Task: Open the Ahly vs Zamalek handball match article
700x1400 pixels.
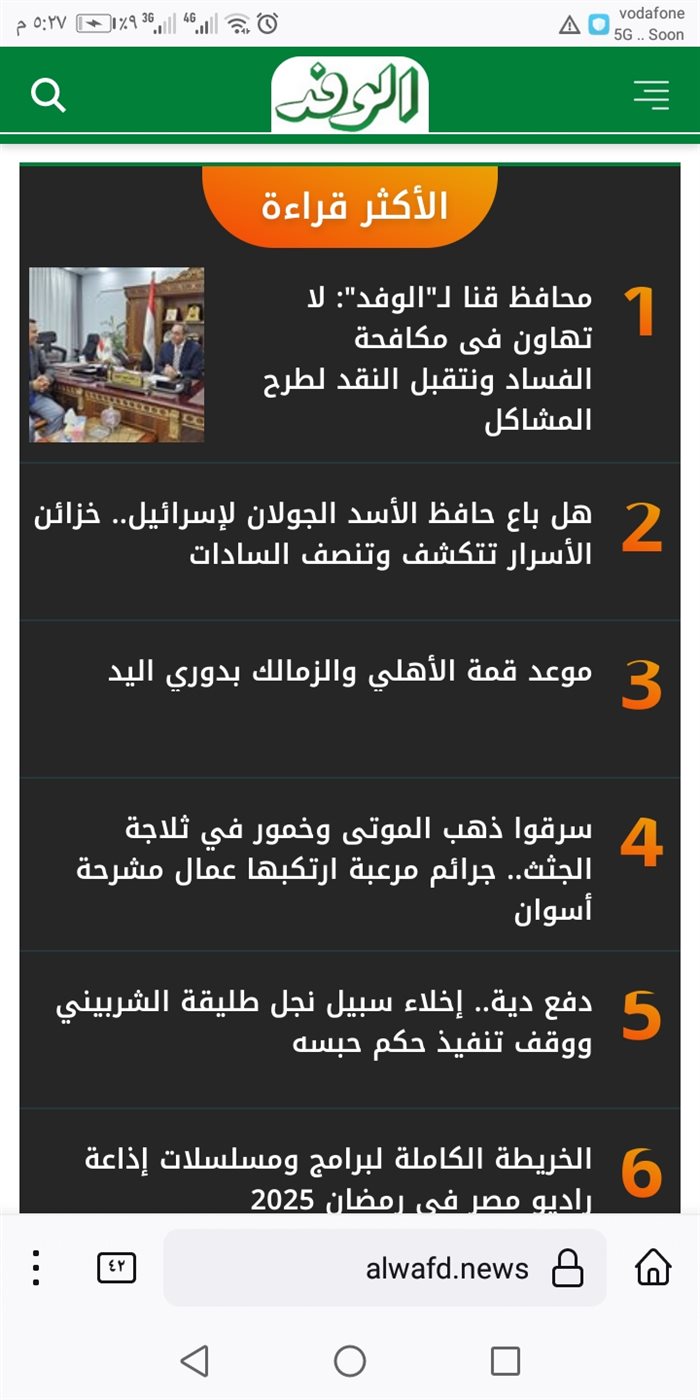Action: point(349,671)
